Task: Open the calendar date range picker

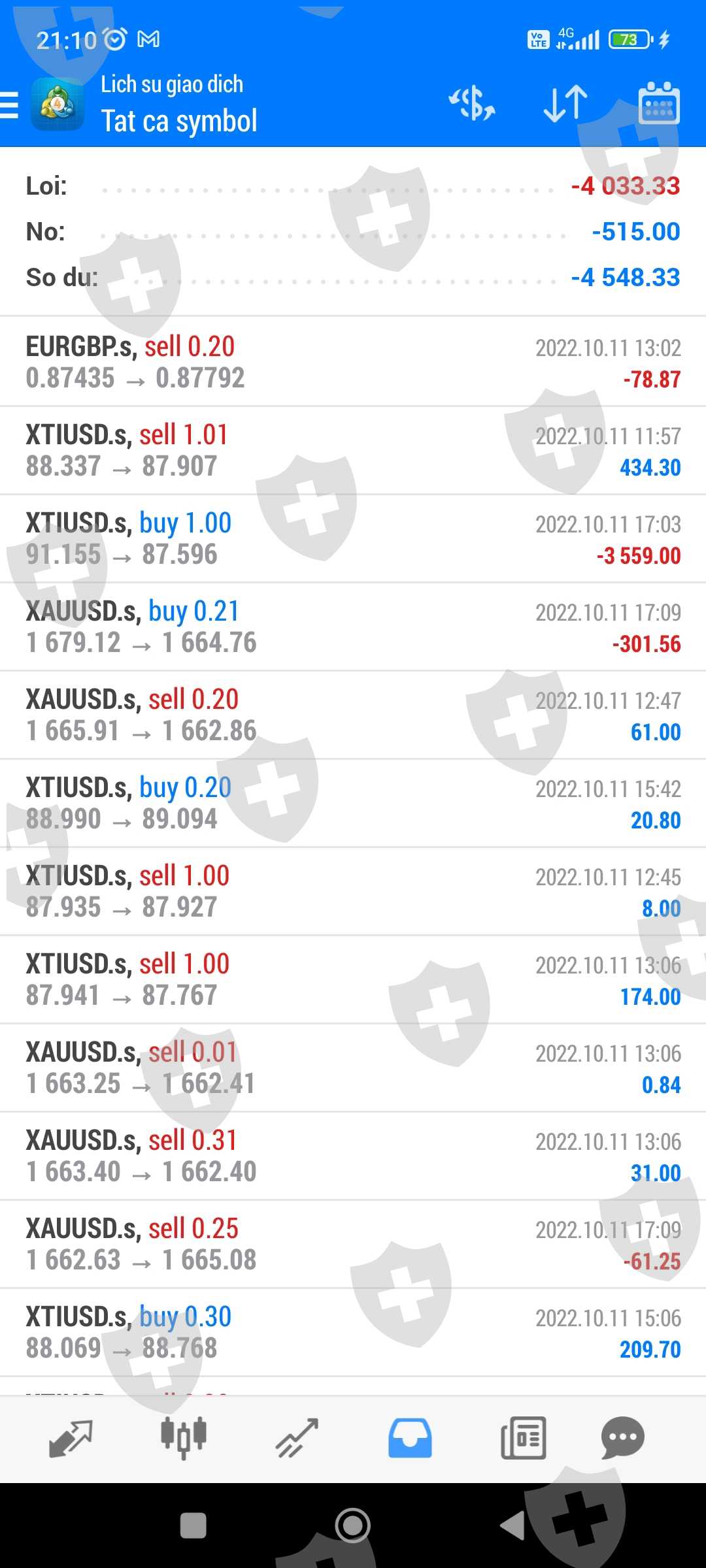Action: (658, 105)
